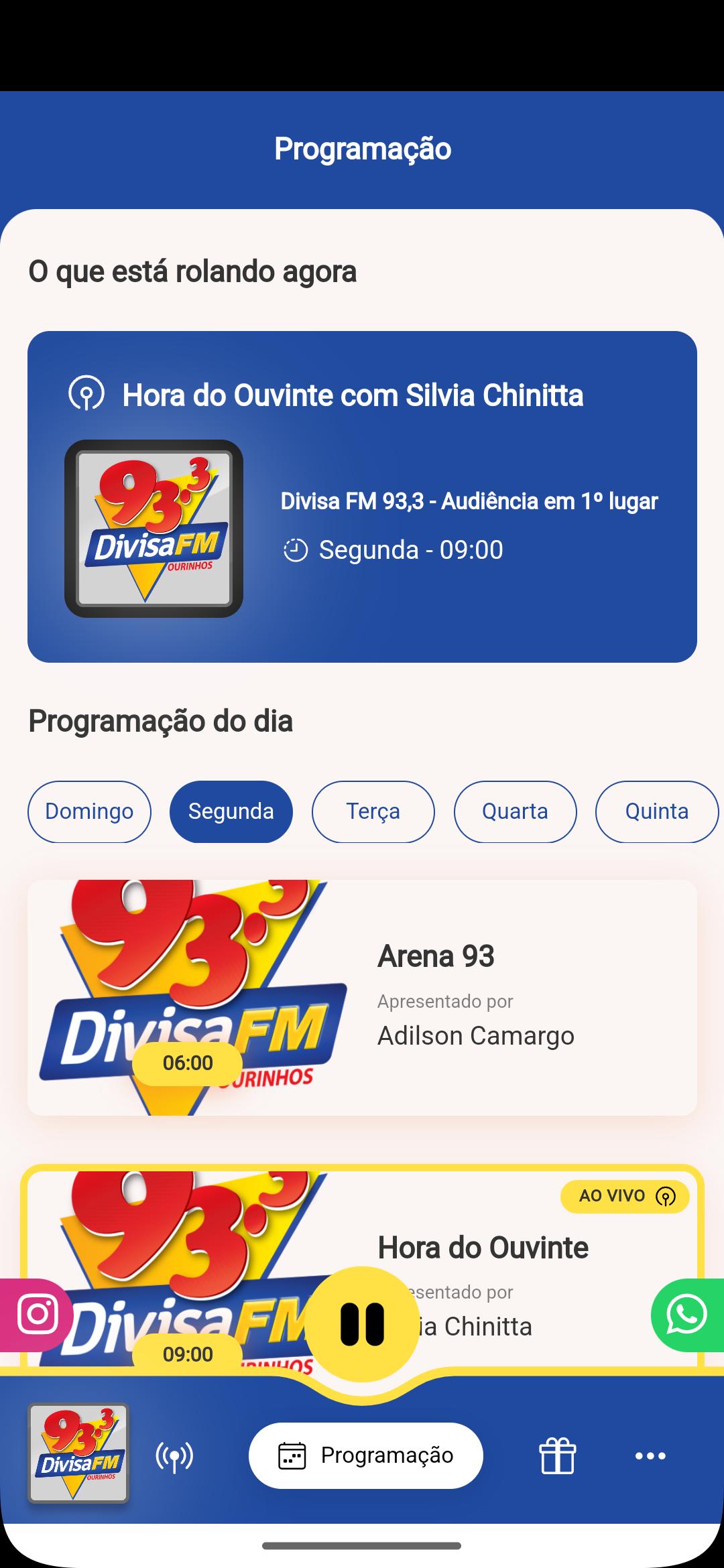724x1568 pixels.
Task: Open the Arena 93 program card
Action: click(x=362, y=998)
